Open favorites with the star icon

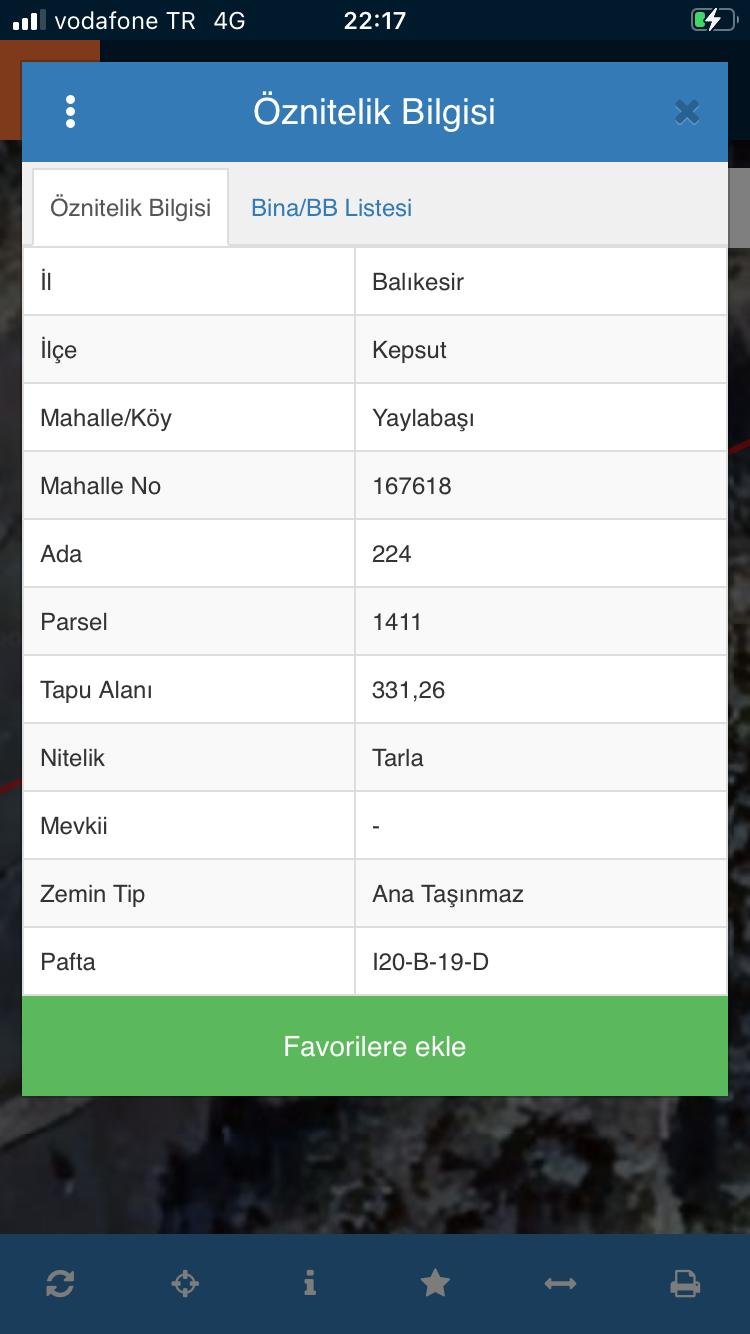435,1283
